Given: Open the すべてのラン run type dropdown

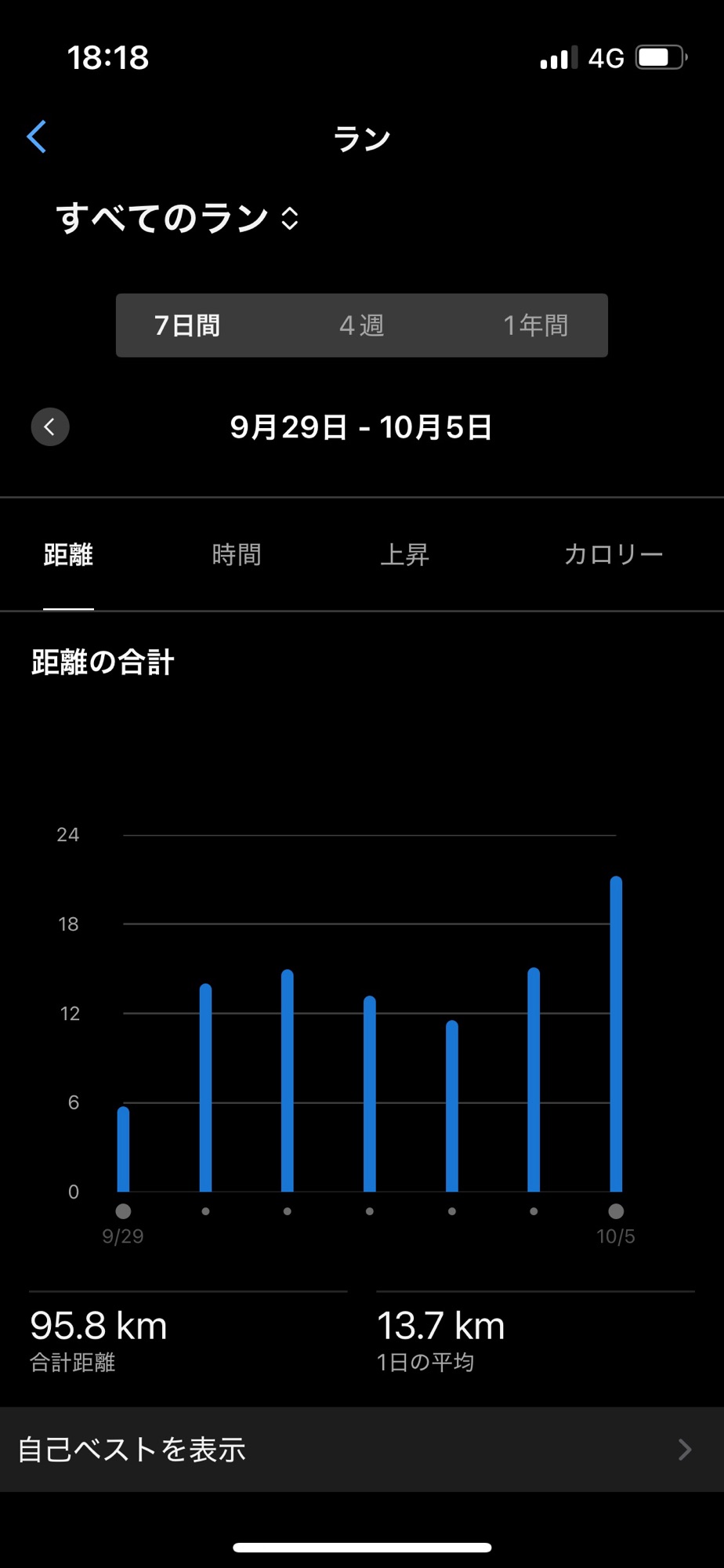Looking at the screenshot, I should (178, 218).
